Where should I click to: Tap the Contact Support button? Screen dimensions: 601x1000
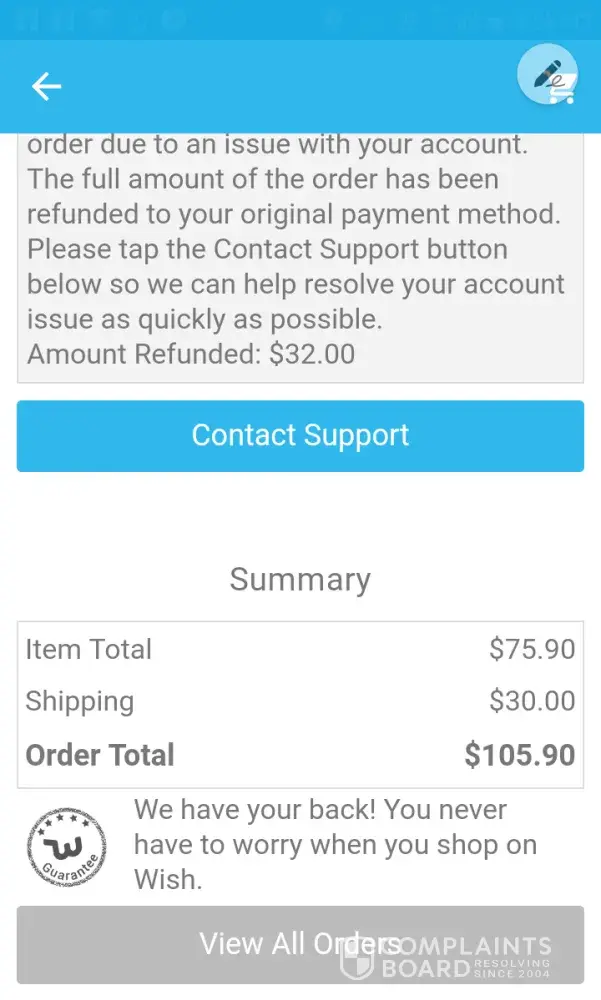[x=300, y=436]
